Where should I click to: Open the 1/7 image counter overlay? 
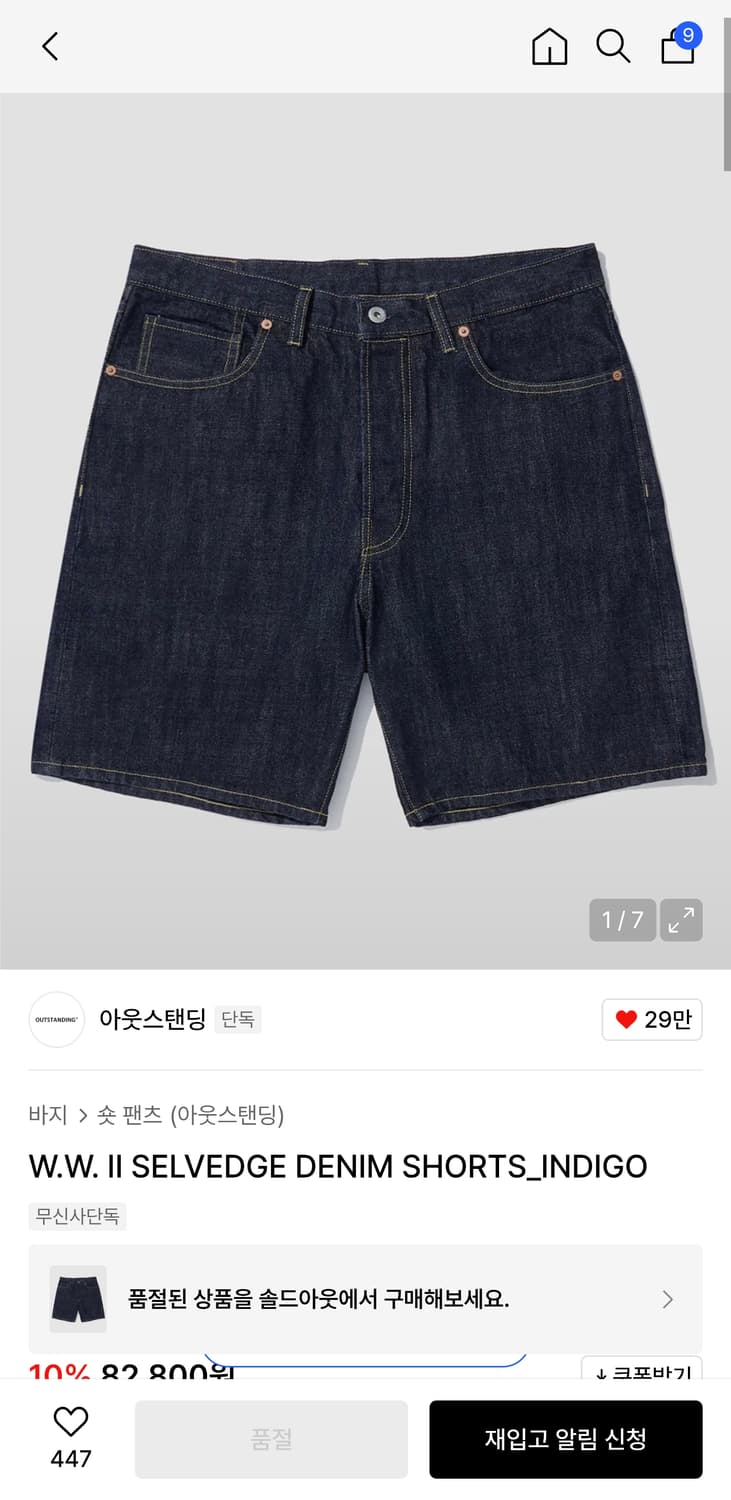pyautogui.click(x=621, y=920)
